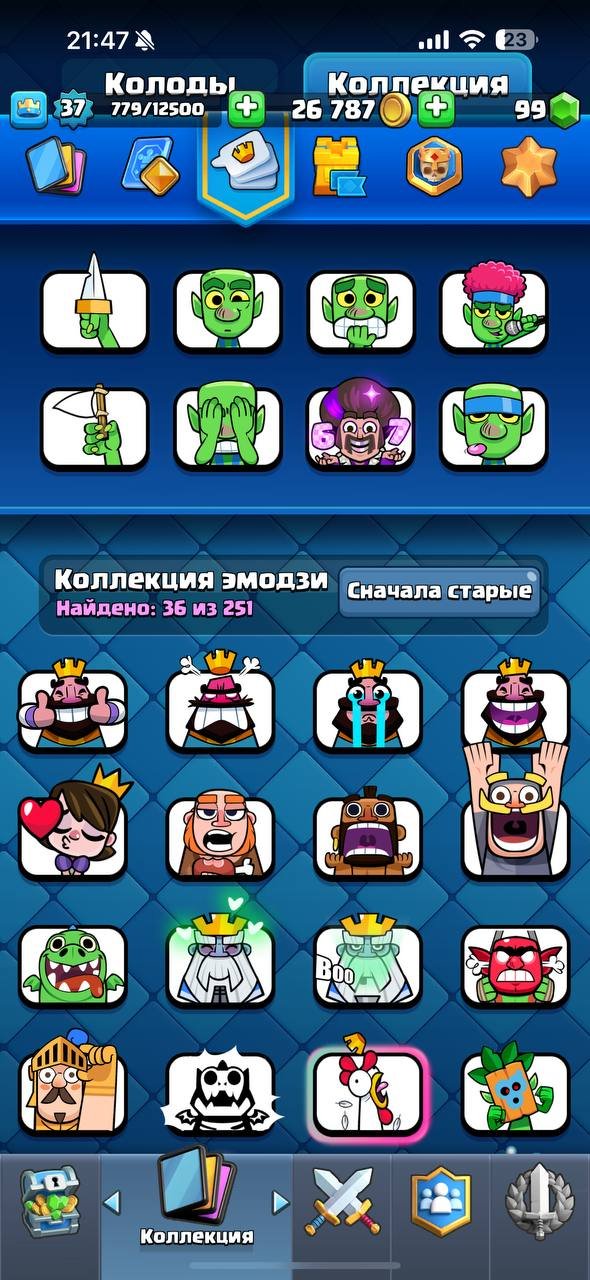590x1280 pixels.
Task: Change sorting with Сначала старые button
Action: point(440,591)
